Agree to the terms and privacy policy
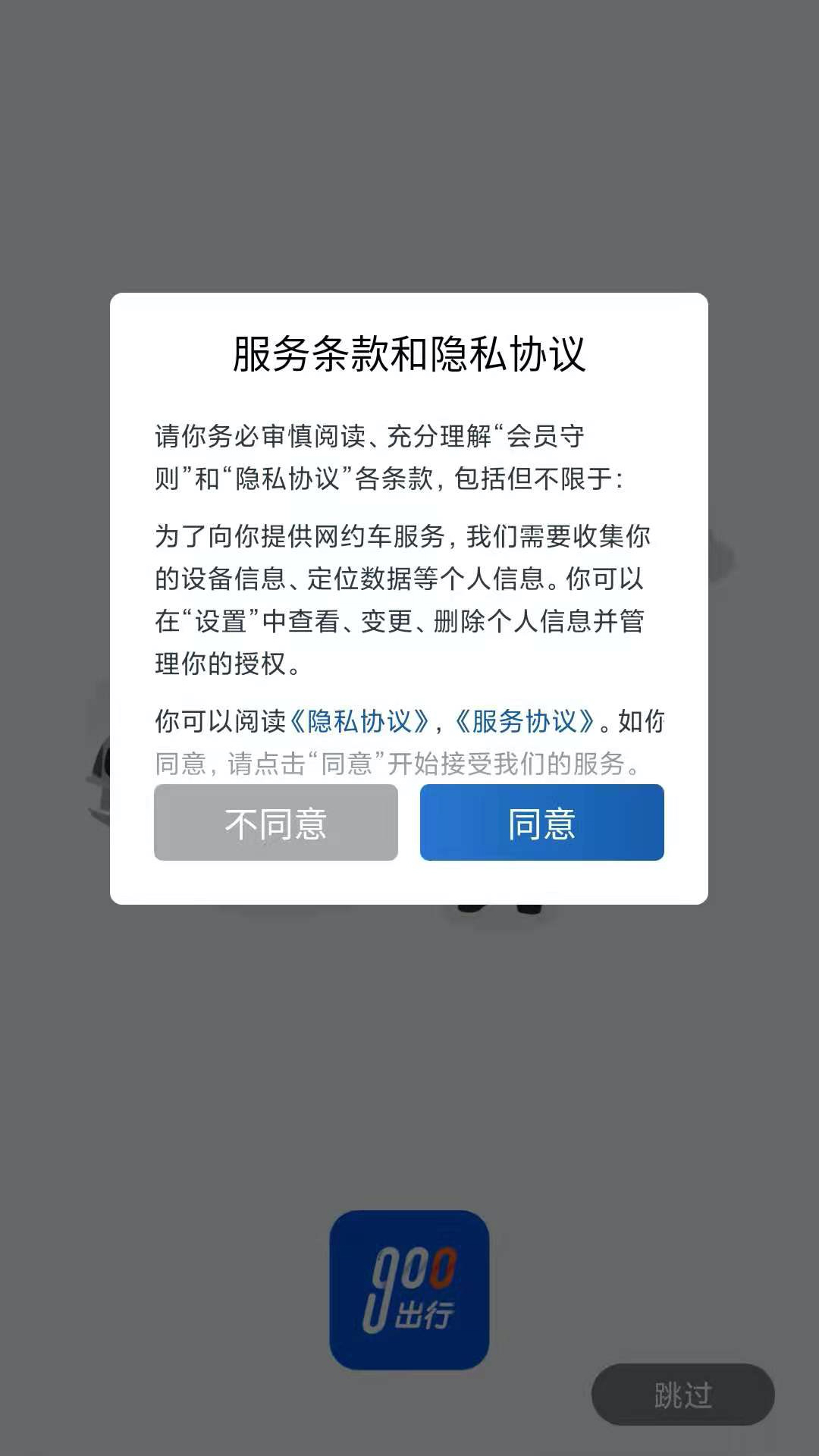Viewport: 819px width, 1456px height. [x=543, y=824]
